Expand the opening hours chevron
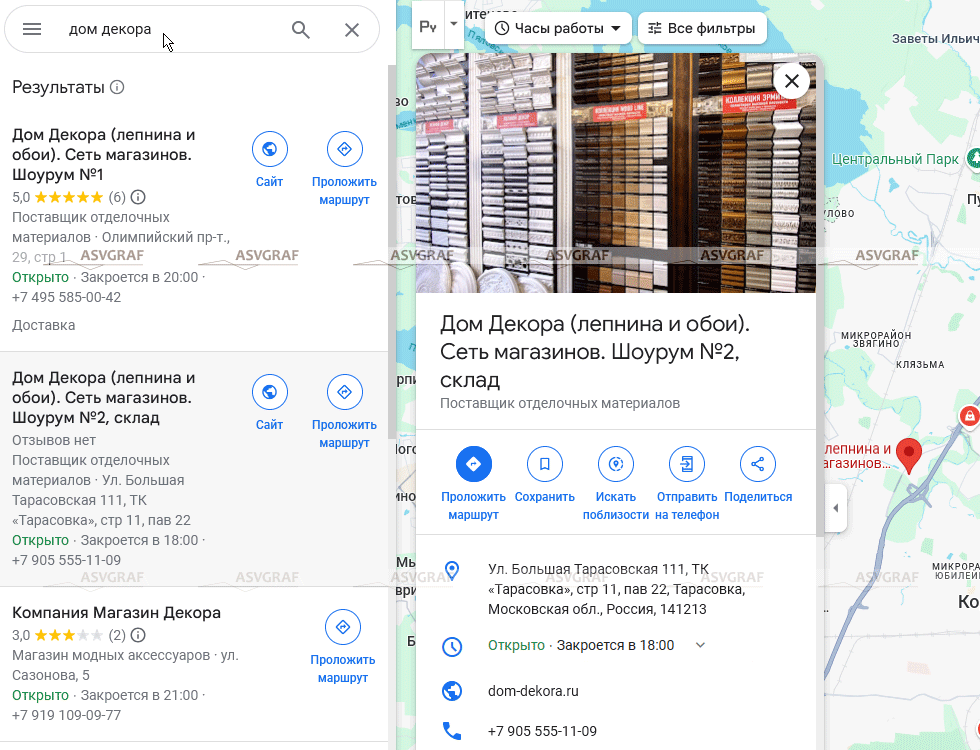 (x=700, y=645)
